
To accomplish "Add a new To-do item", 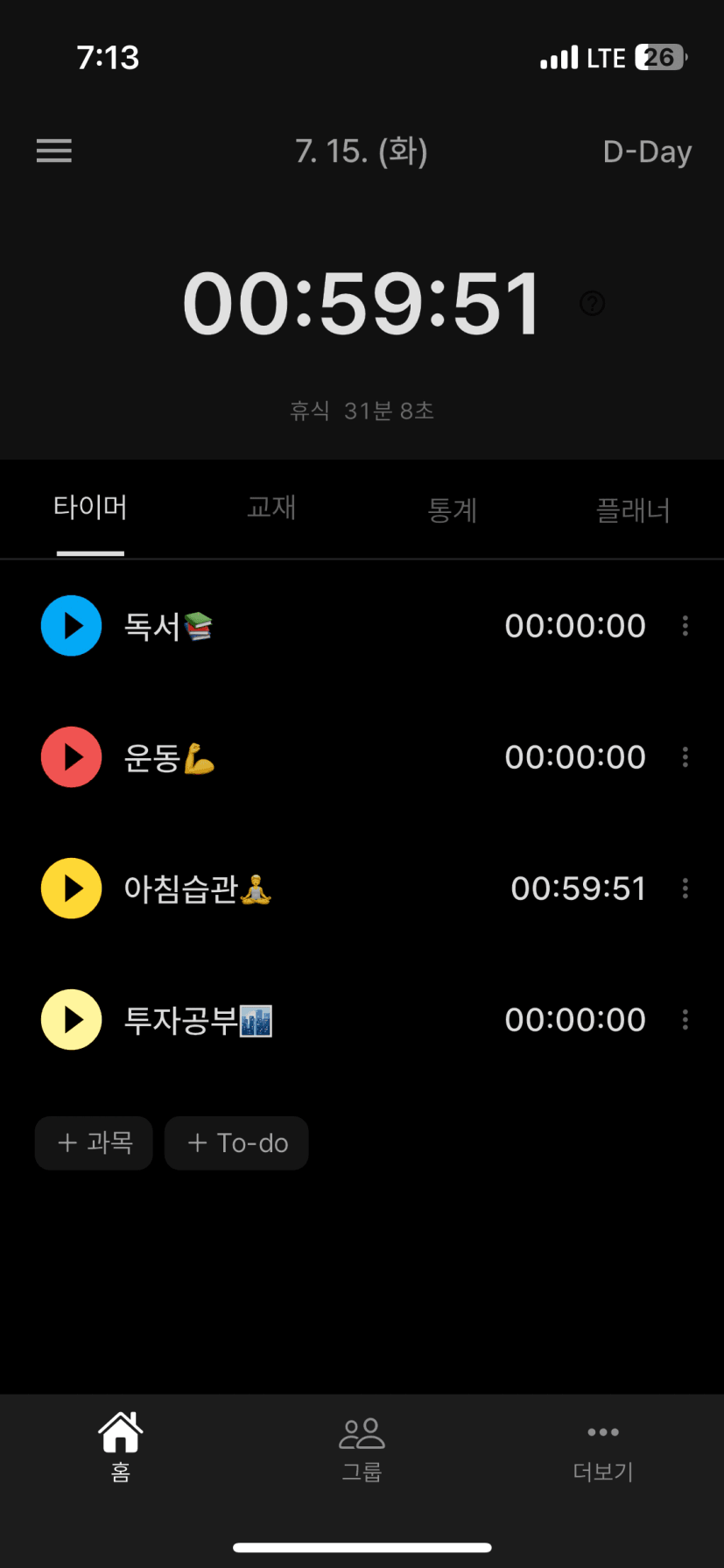I will 236,1143.
